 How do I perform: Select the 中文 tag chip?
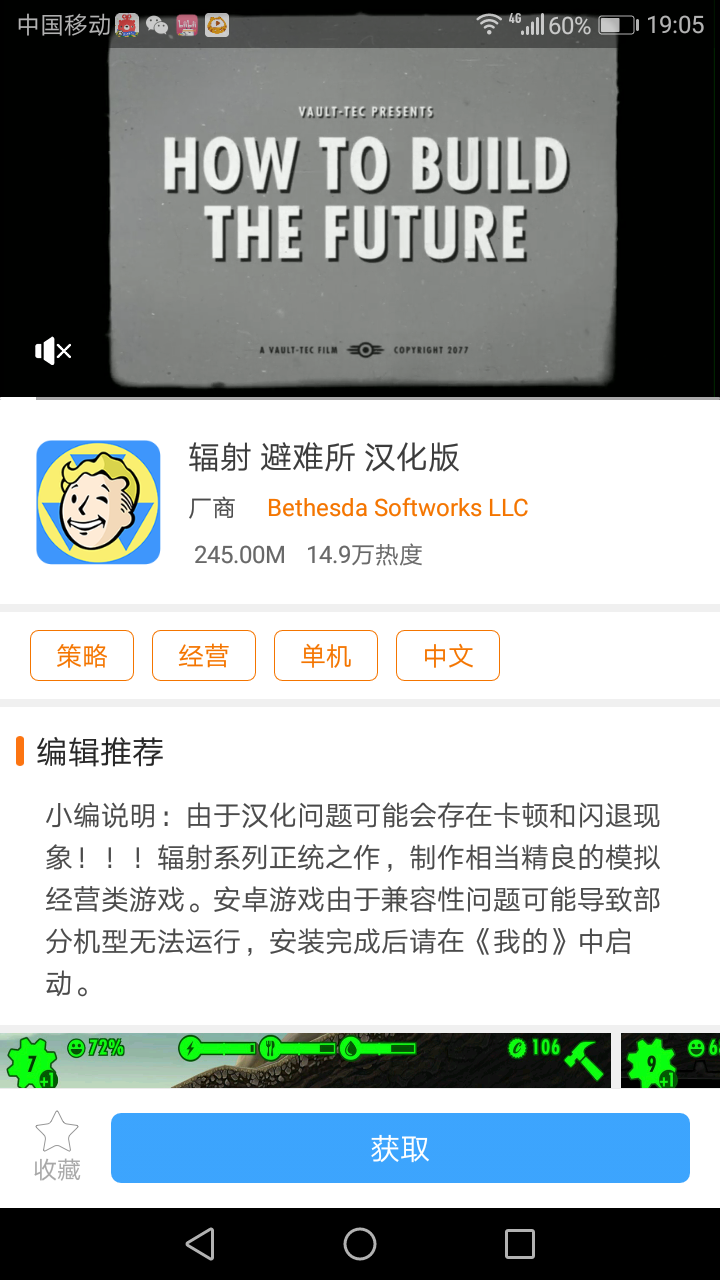pyautogui.click(x=448, y=656)
